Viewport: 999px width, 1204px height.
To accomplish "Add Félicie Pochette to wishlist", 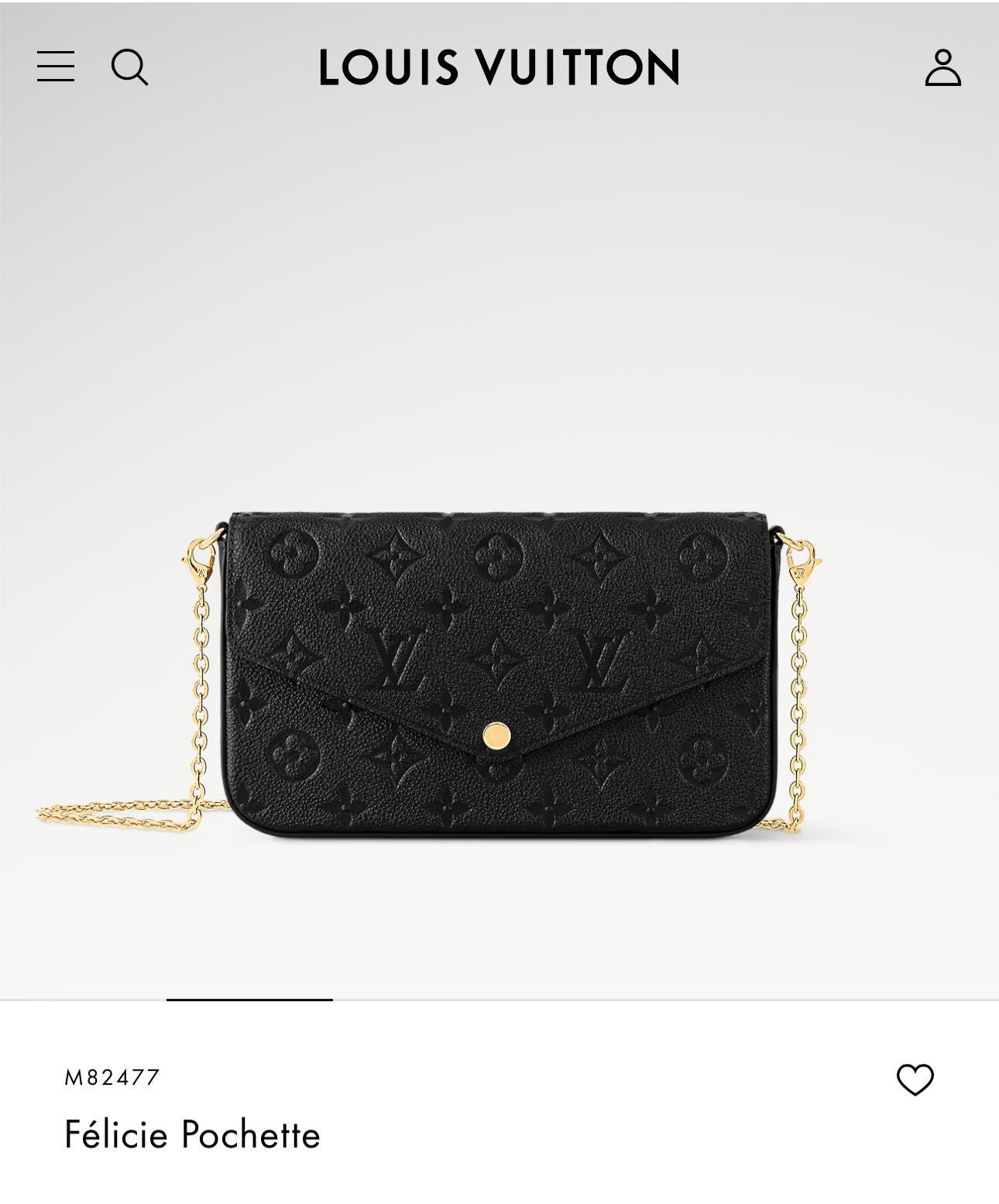I will click(915, 1079).
